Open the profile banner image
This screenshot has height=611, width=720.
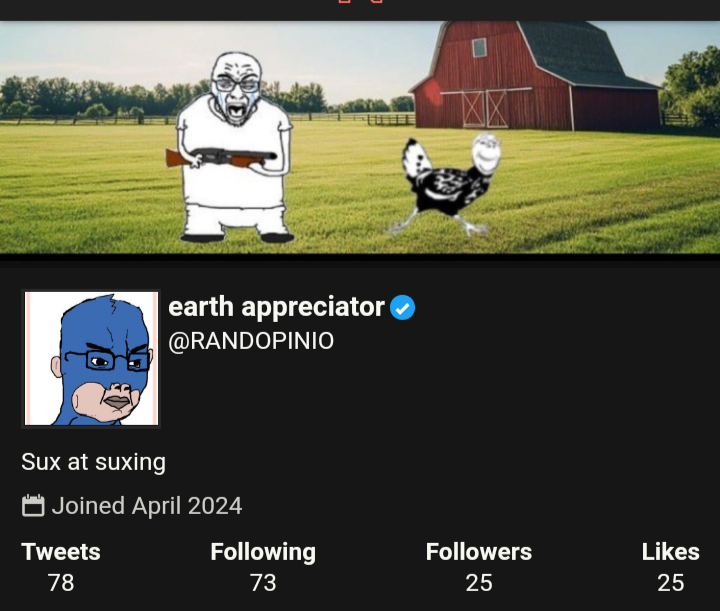360,138
